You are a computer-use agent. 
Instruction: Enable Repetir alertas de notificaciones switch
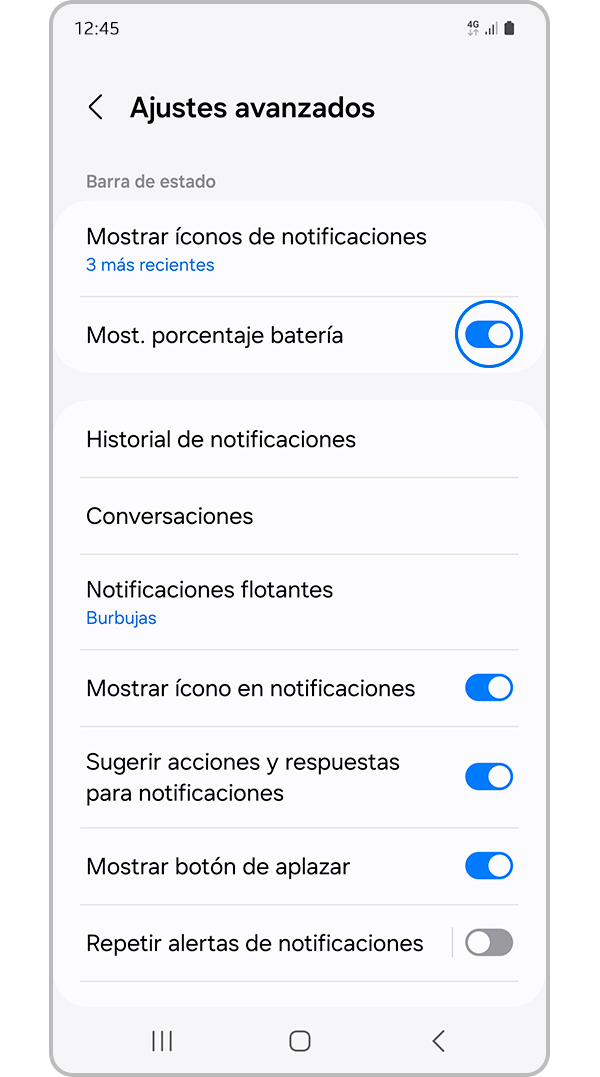pyautogui.click(x=489, y=942)
